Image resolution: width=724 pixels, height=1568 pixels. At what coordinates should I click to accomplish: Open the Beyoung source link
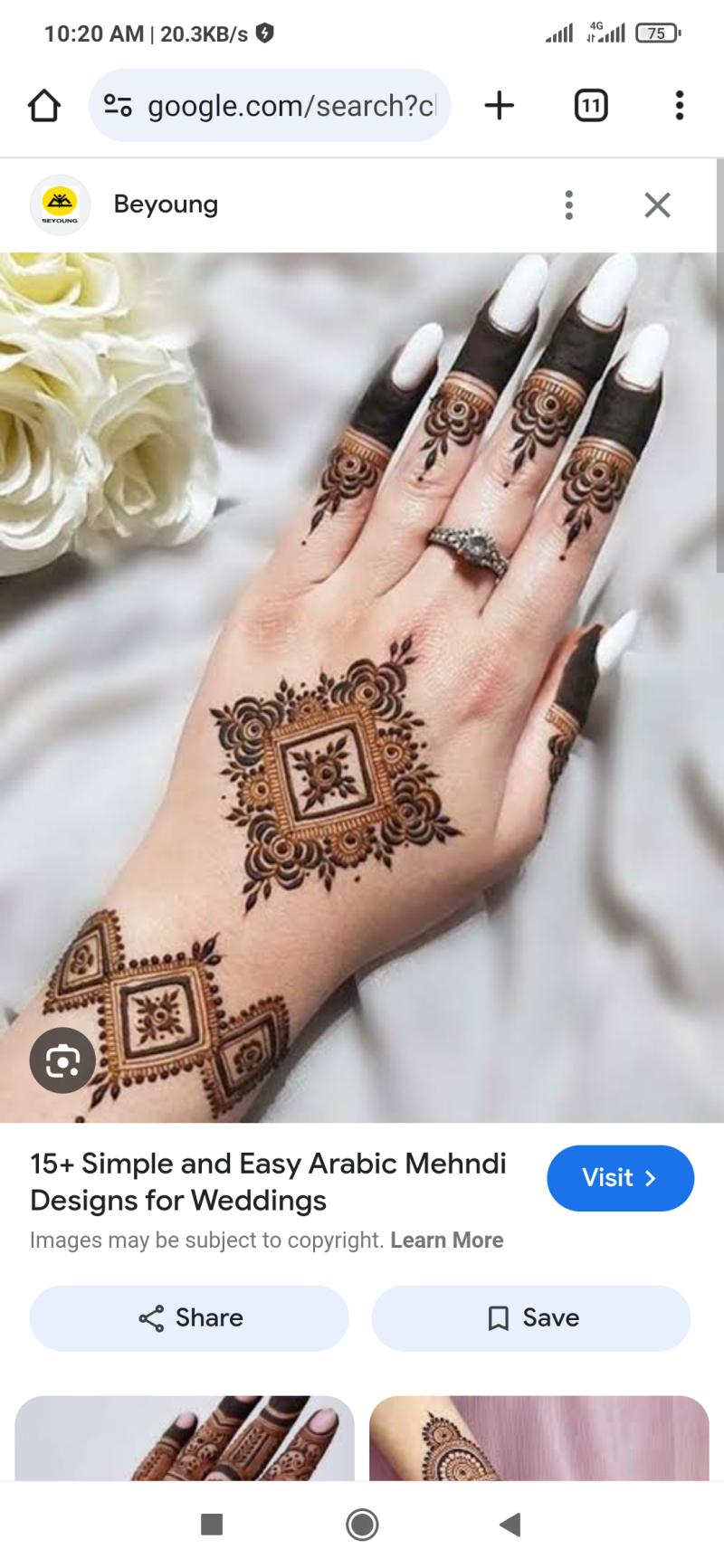(166, 204)
